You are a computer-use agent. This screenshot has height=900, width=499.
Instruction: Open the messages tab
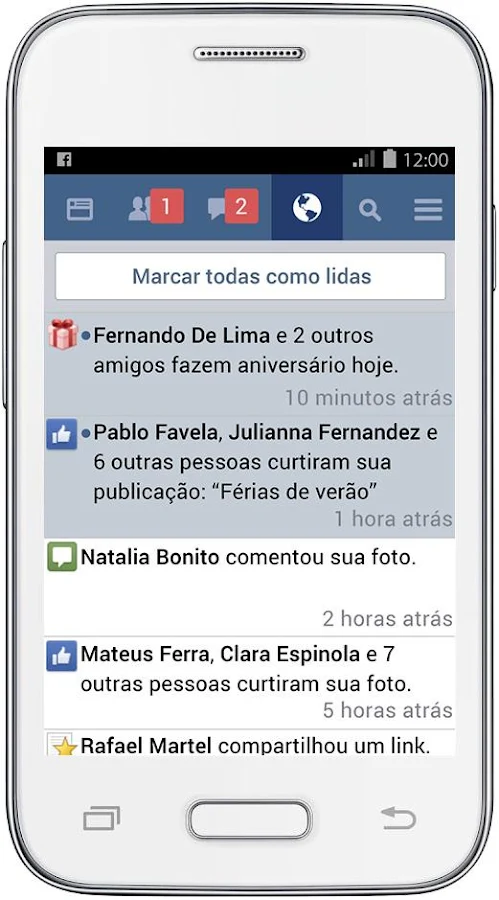(233, 207)
